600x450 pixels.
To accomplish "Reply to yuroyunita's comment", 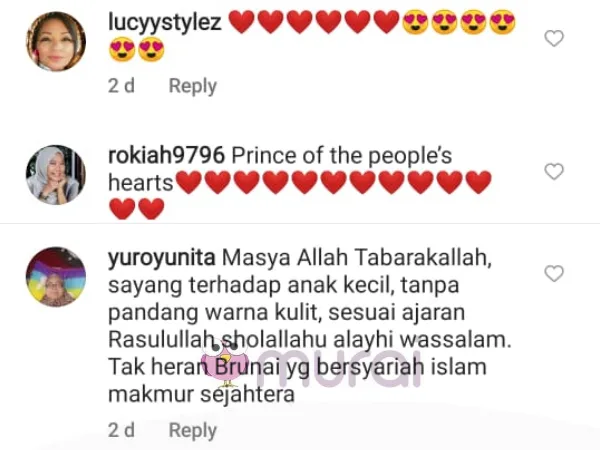I will [x=192, y=430].
